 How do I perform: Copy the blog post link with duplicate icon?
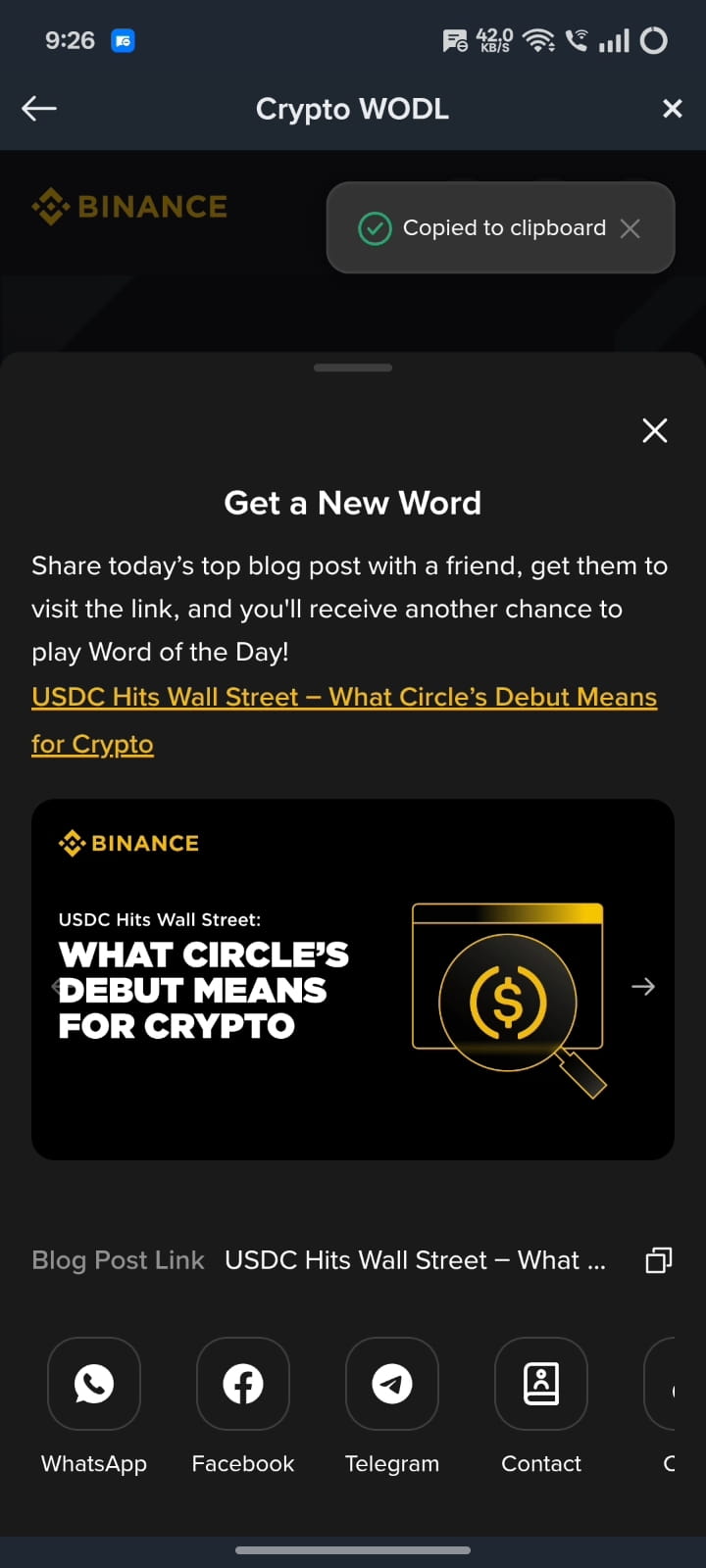[658, 1260]
